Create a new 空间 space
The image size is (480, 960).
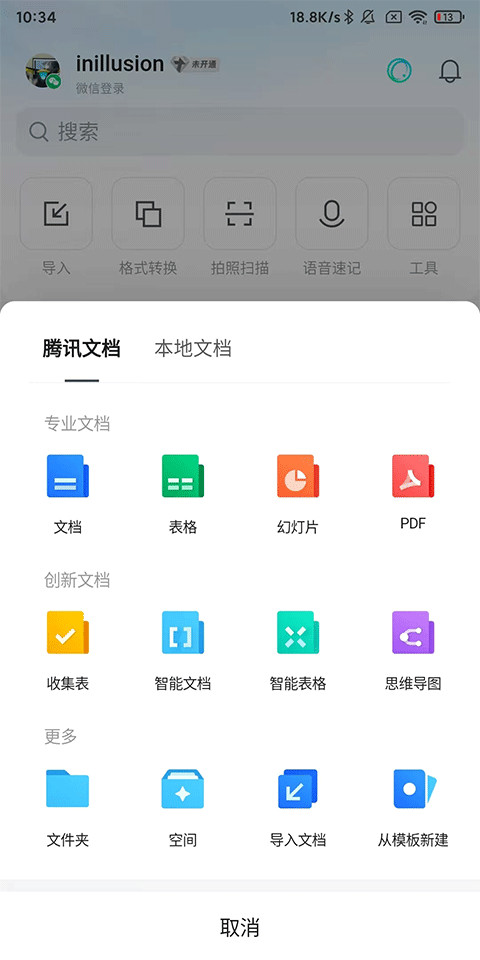click(x=183, y=807)
